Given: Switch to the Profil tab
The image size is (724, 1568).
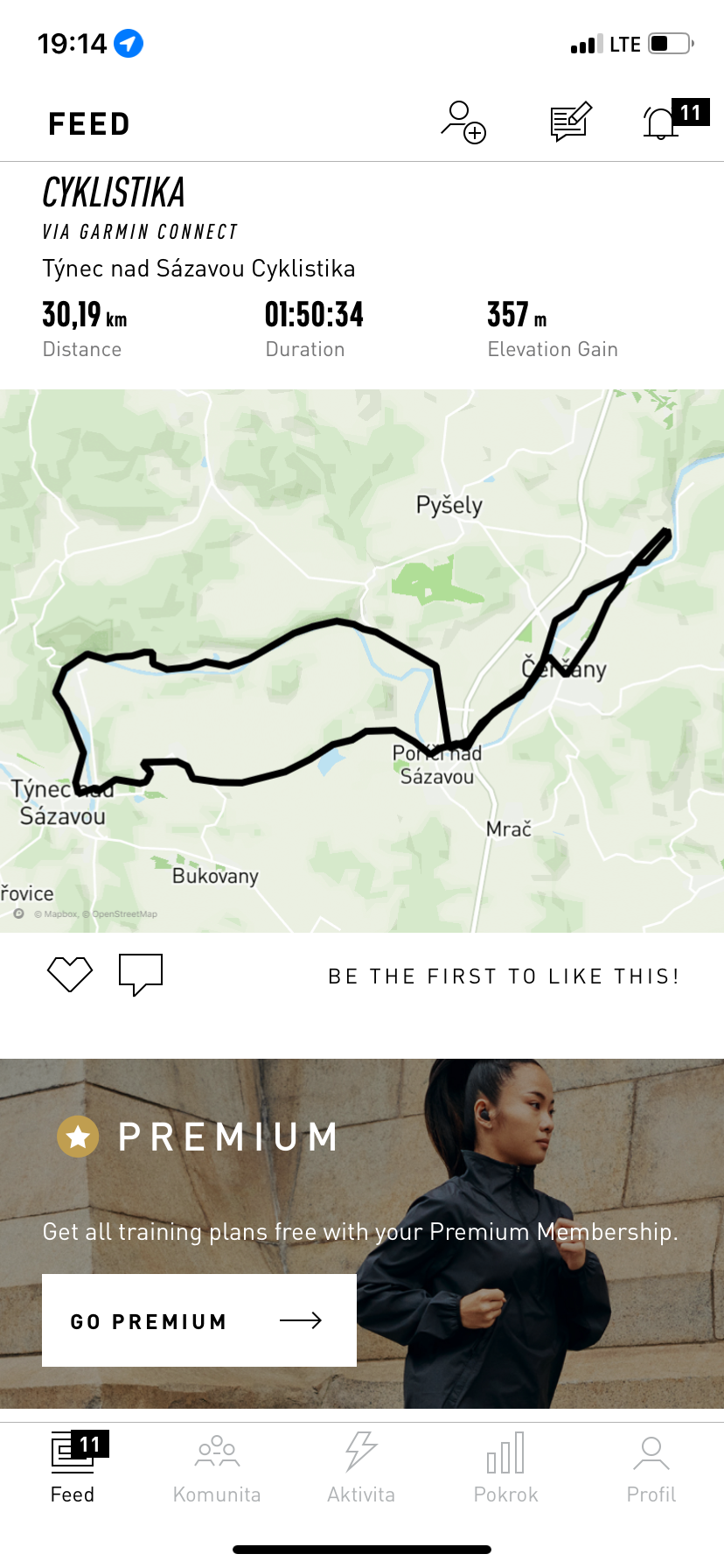Looking at the screenshot, I should click(x=651, y=1468).
